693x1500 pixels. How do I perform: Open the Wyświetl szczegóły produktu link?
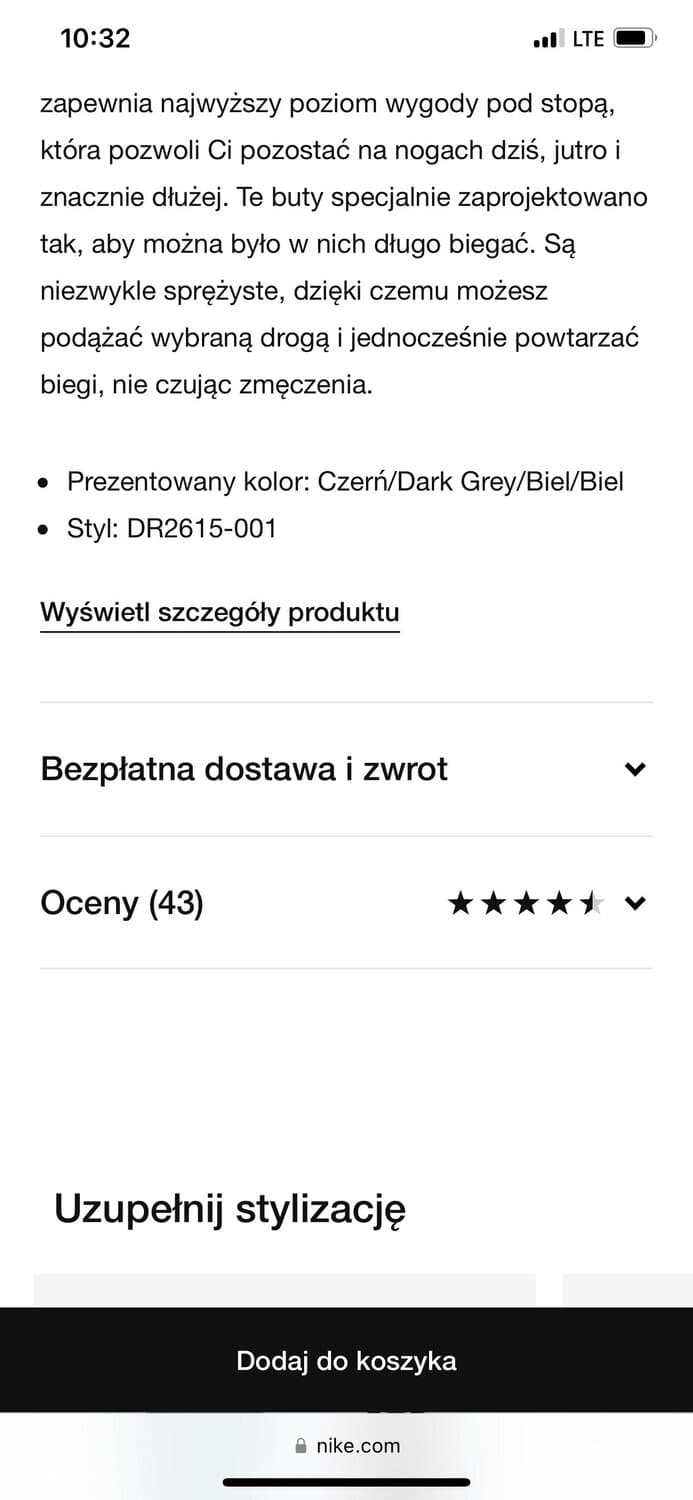219,612
